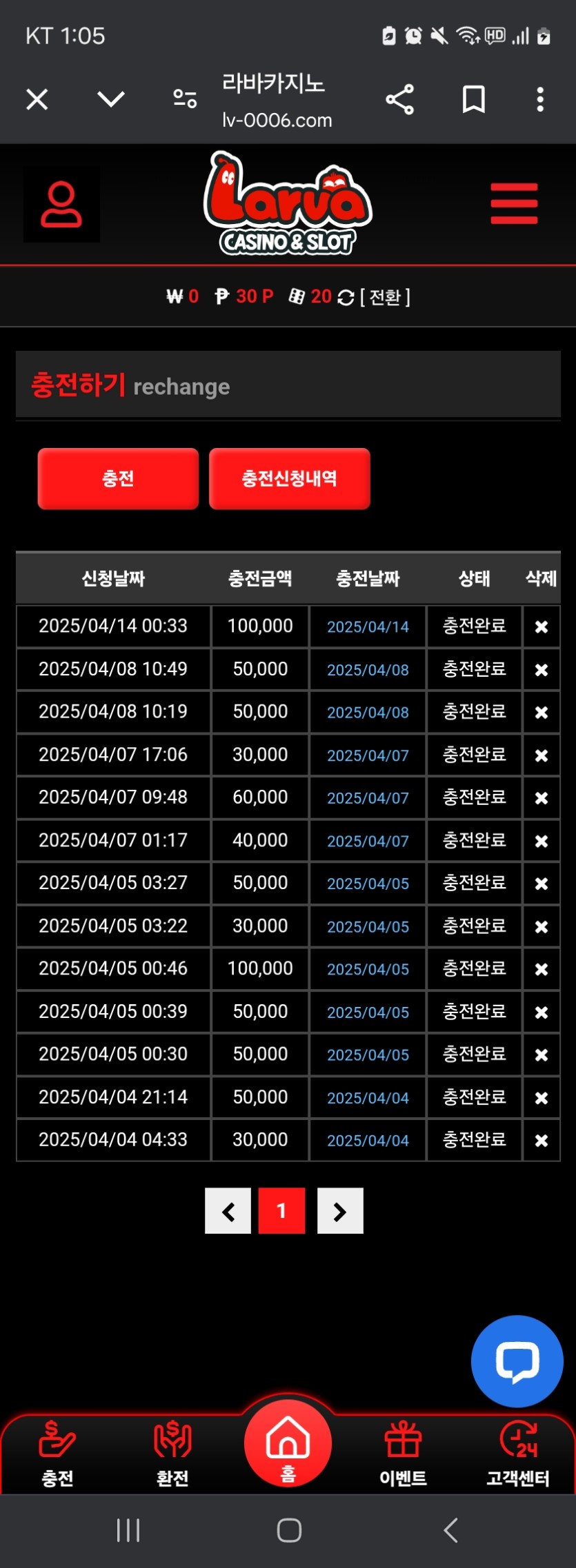Bookmark the current page
The width and height of the screenshot is (576, 1568).
click(x=473, y=100)
